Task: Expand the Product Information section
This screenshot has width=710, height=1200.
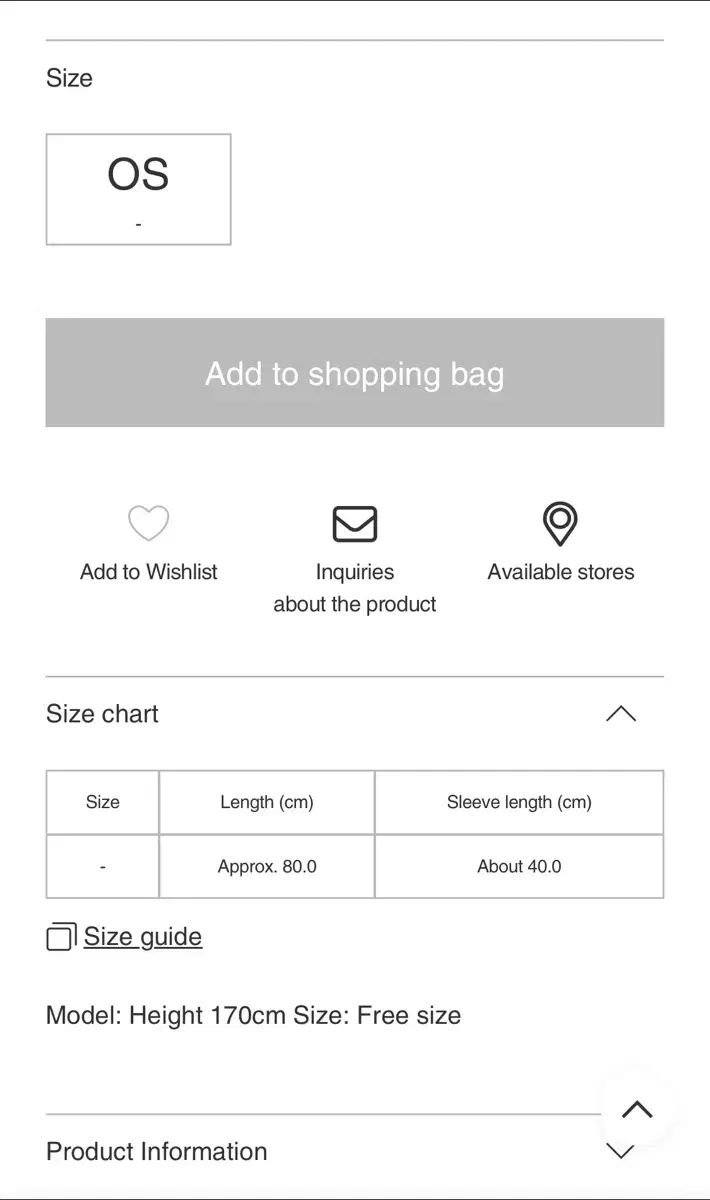Action: pyautogui.click(x=156, y=1152)
